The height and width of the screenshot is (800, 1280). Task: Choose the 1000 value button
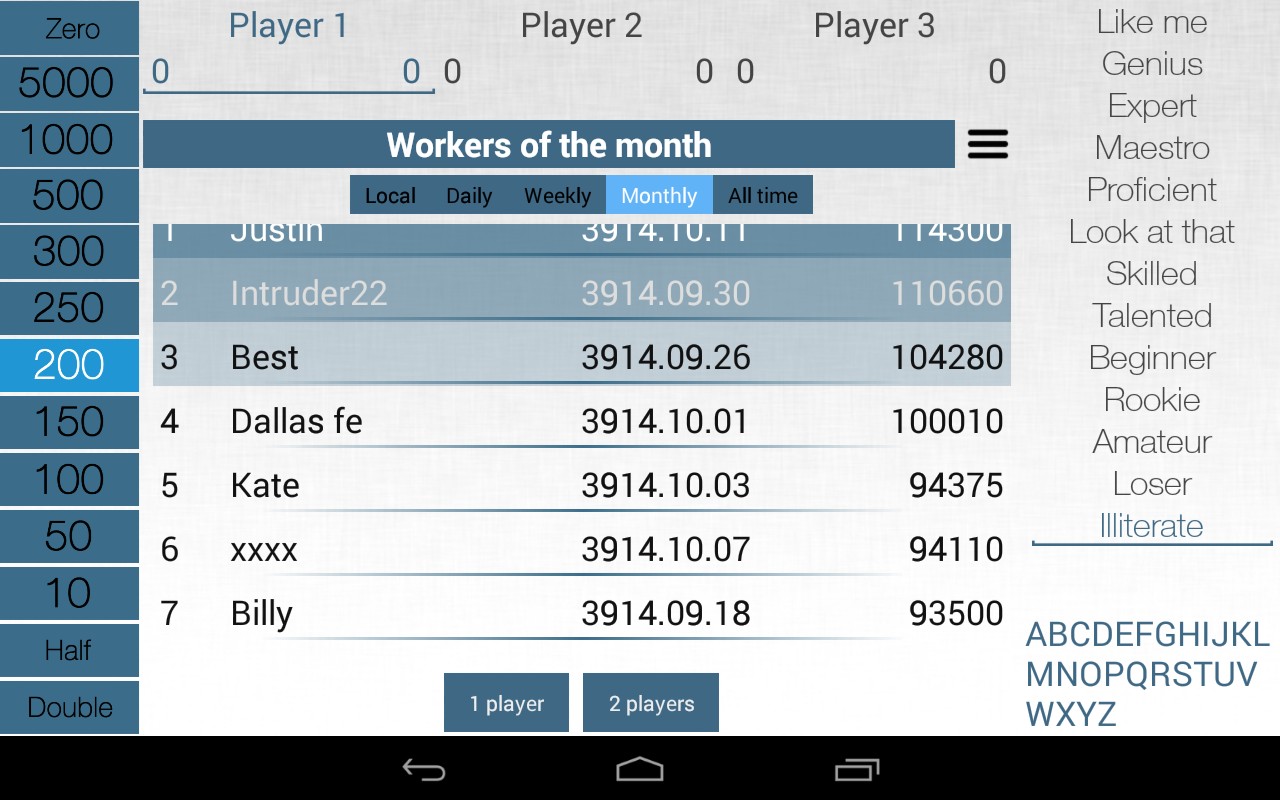[x=69, y=140]
